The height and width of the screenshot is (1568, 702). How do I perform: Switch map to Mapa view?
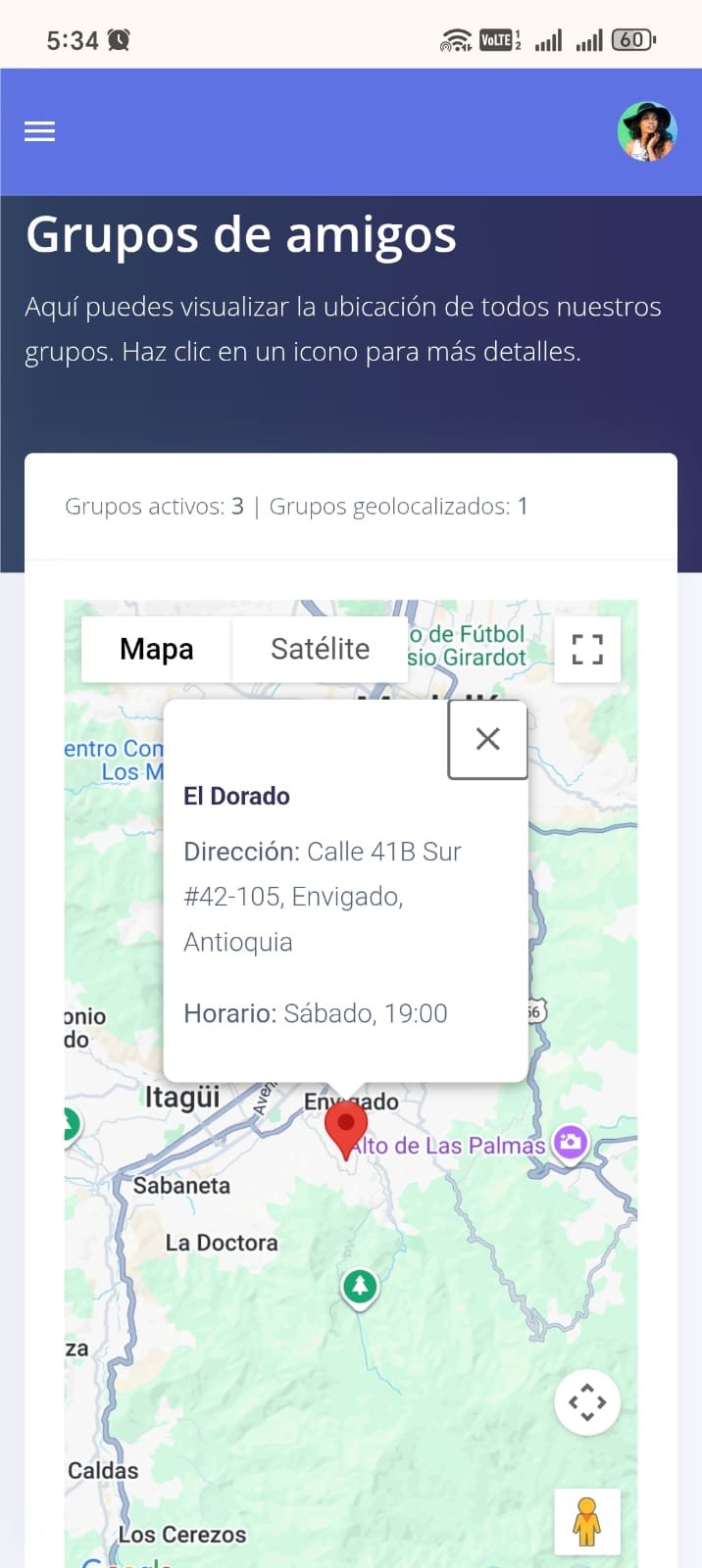157,649
